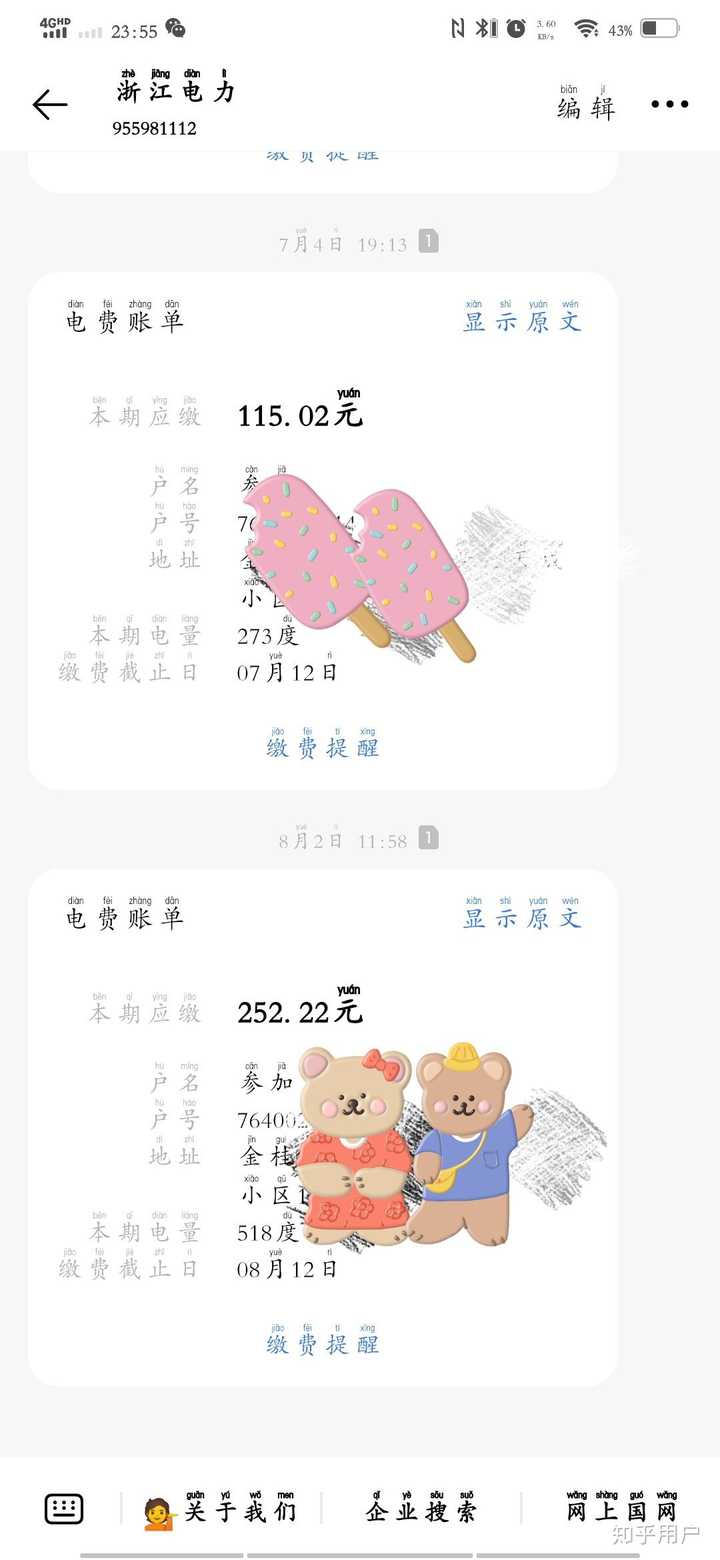The image size is (720, 1560).
Task: Open the 网上国网 menu
Action: (x=621, y=1508)
